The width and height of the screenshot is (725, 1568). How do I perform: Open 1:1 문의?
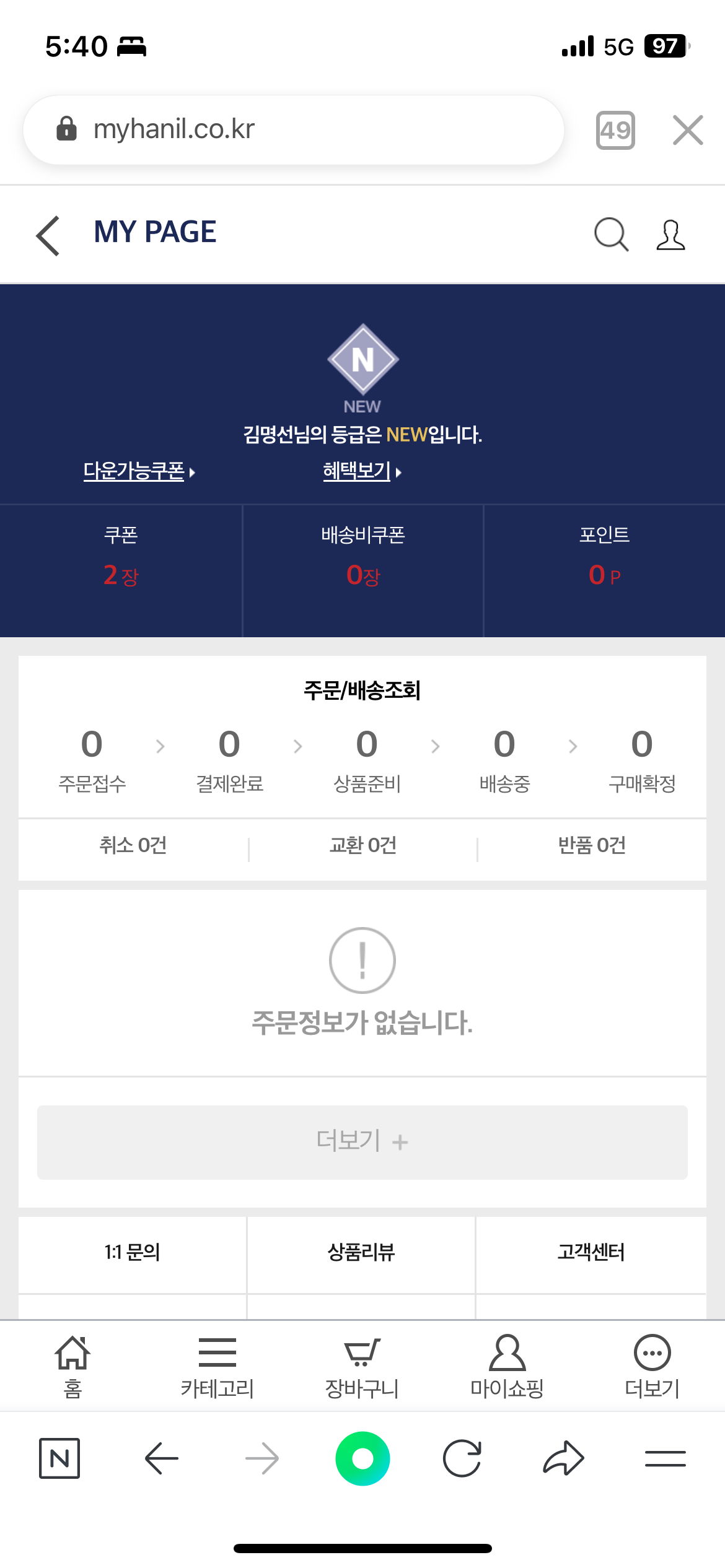pos(133,1252)
